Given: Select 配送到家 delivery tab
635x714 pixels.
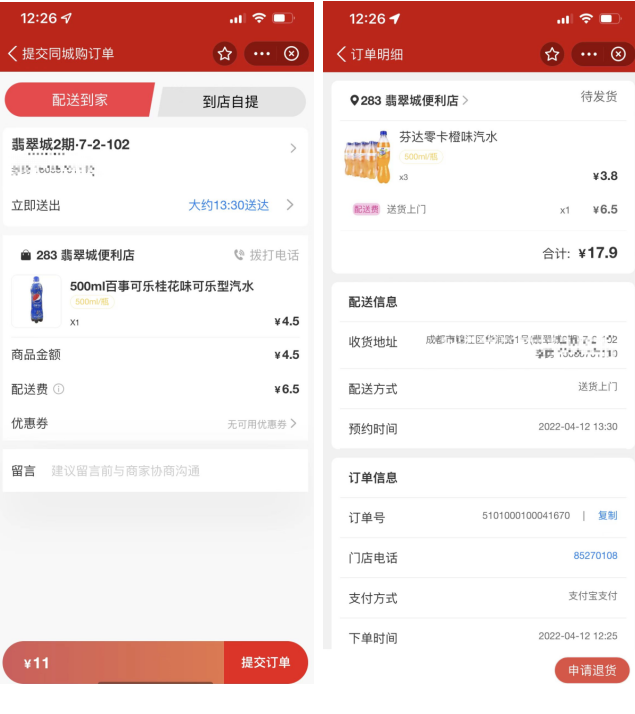Looking at the screenshot, I should point(80,100).
